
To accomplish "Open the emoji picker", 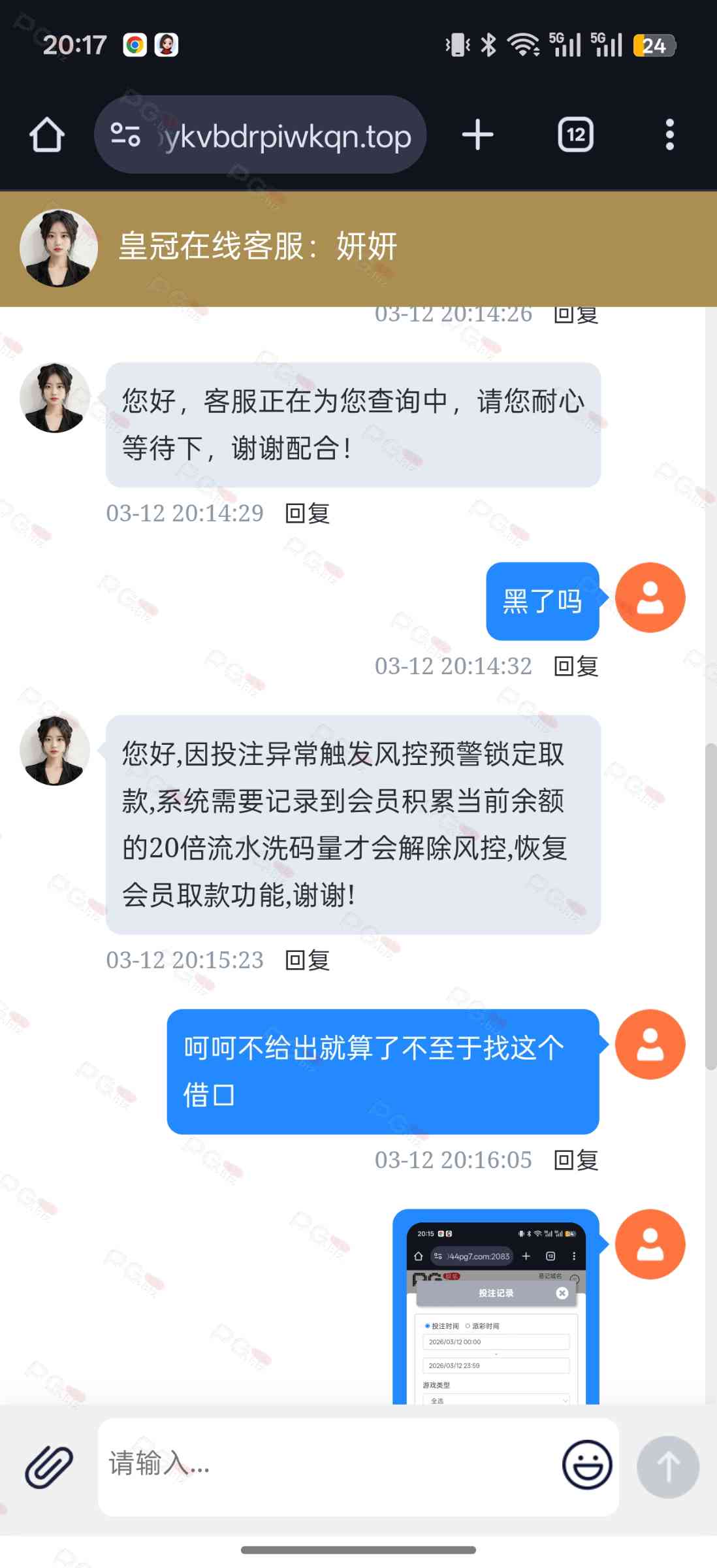I will (586, 1464).
